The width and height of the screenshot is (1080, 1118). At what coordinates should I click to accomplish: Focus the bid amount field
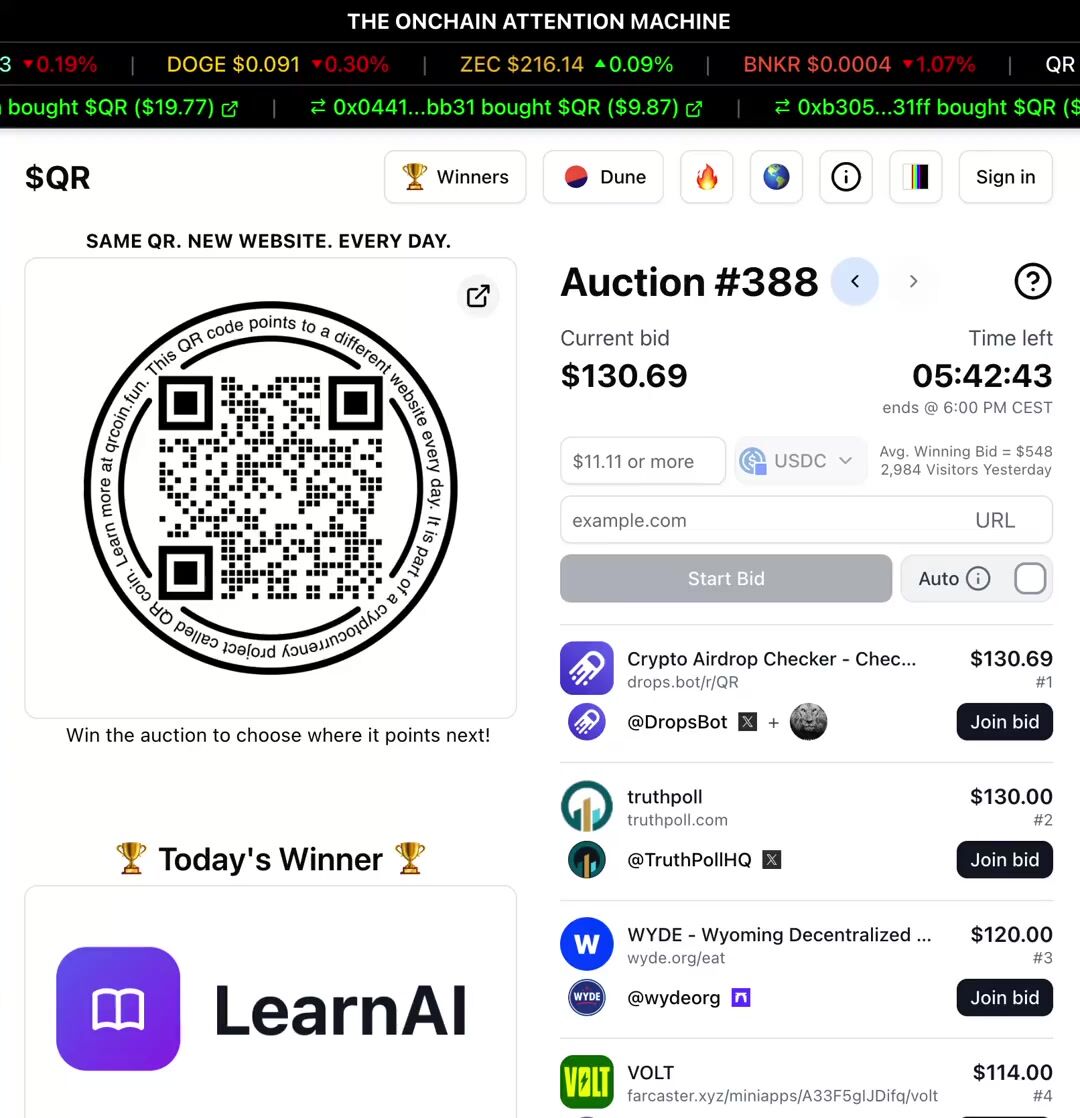point(642,461)
